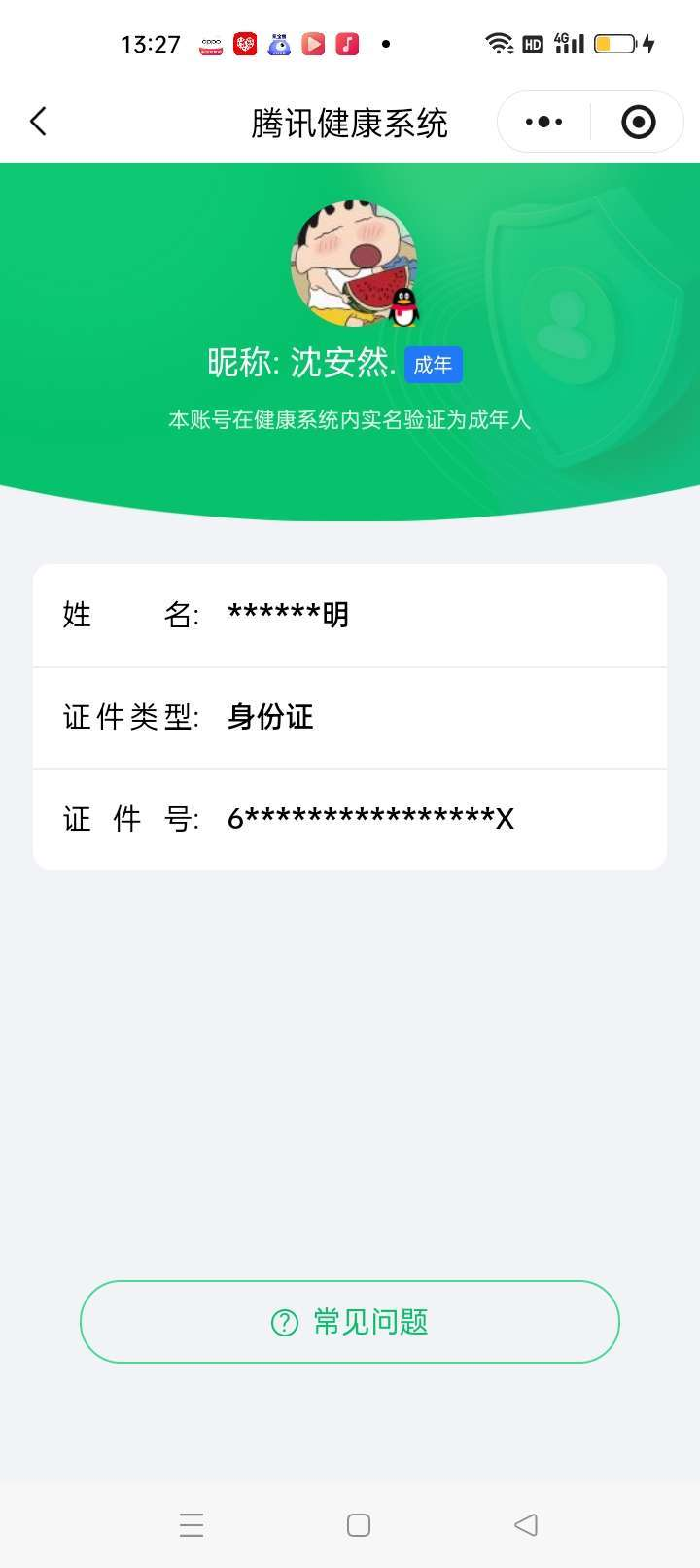
Task: Tap the masked 证件号 ID number row
Action: click(350, 819)
